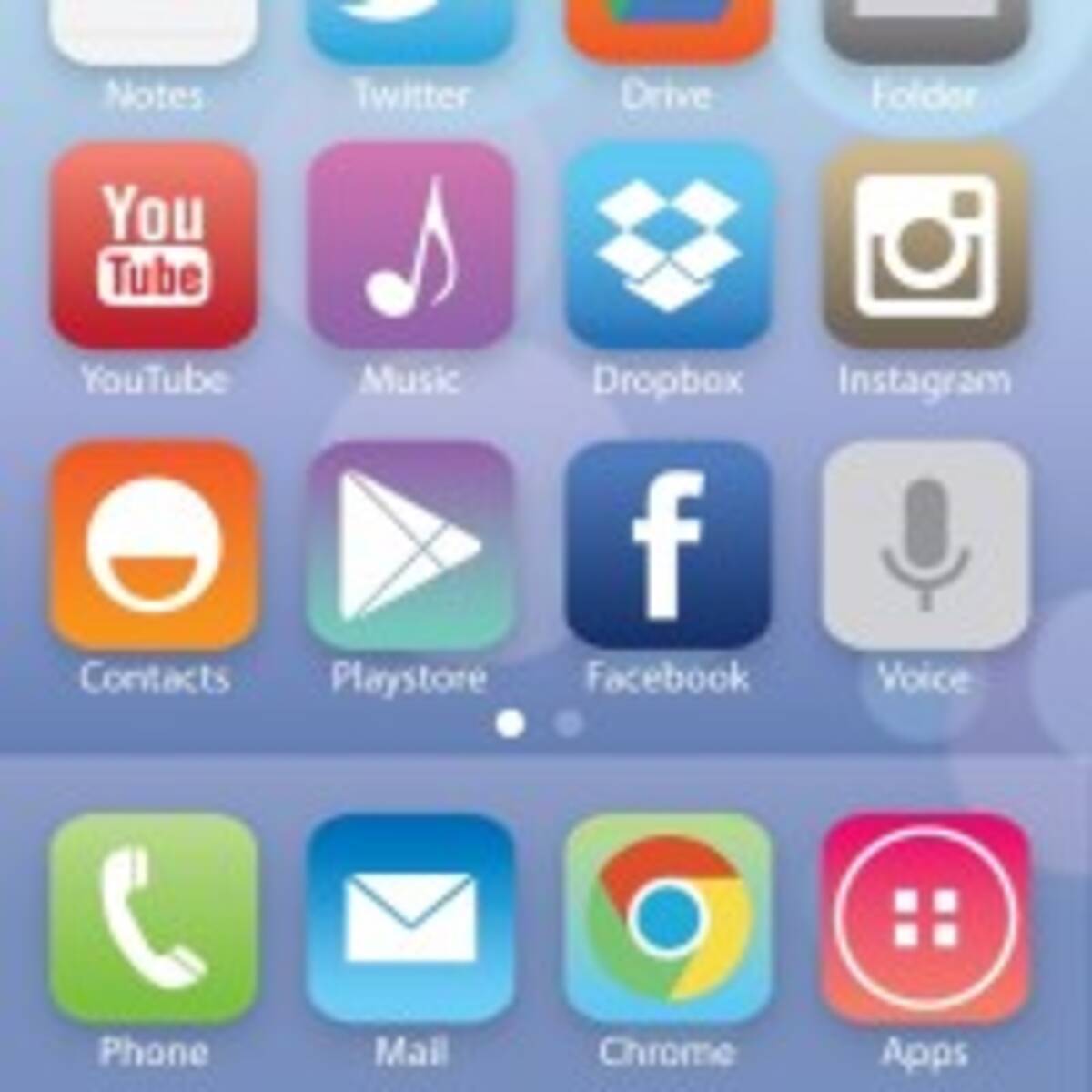Go to the second home screen page dot

[569, 724]
